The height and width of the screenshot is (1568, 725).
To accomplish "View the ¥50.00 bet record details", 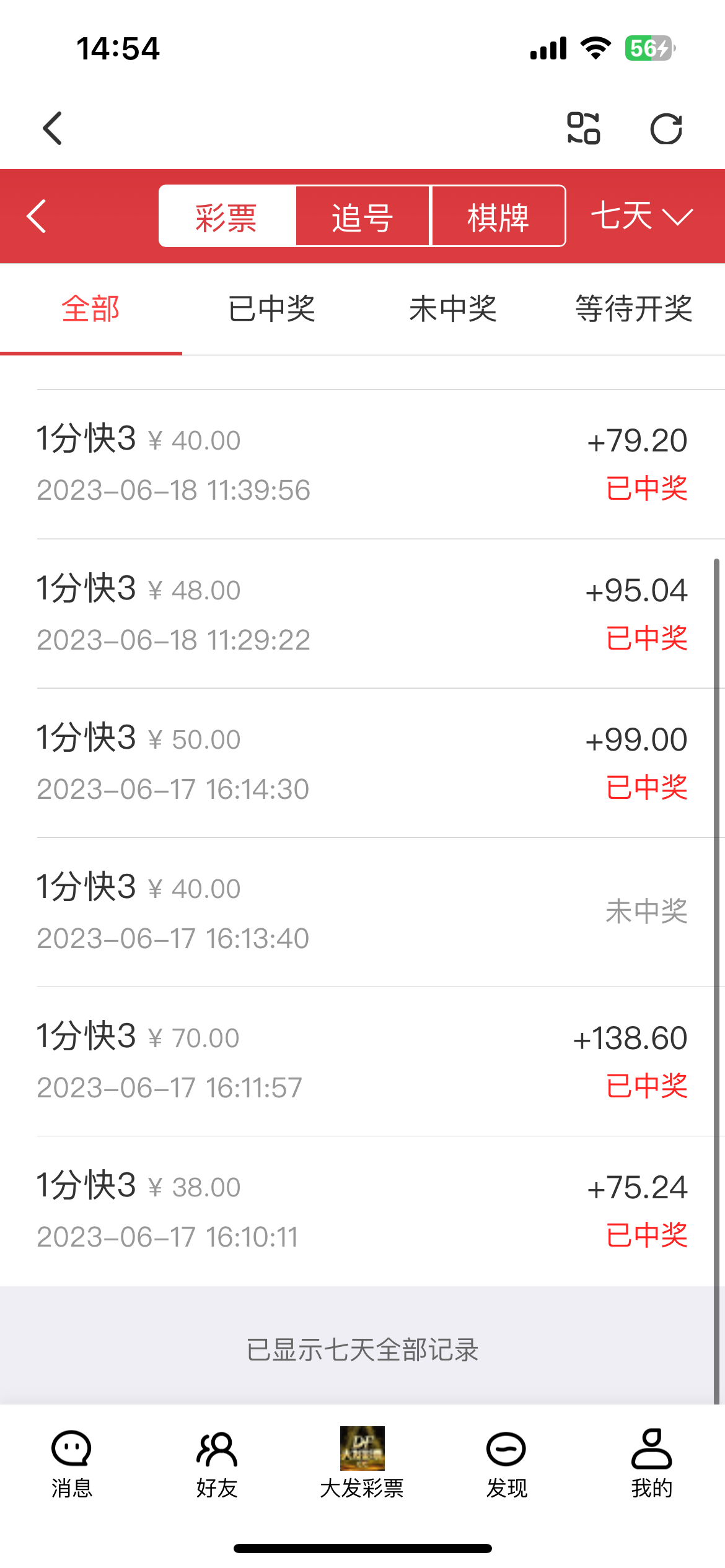I will [362, 763].
